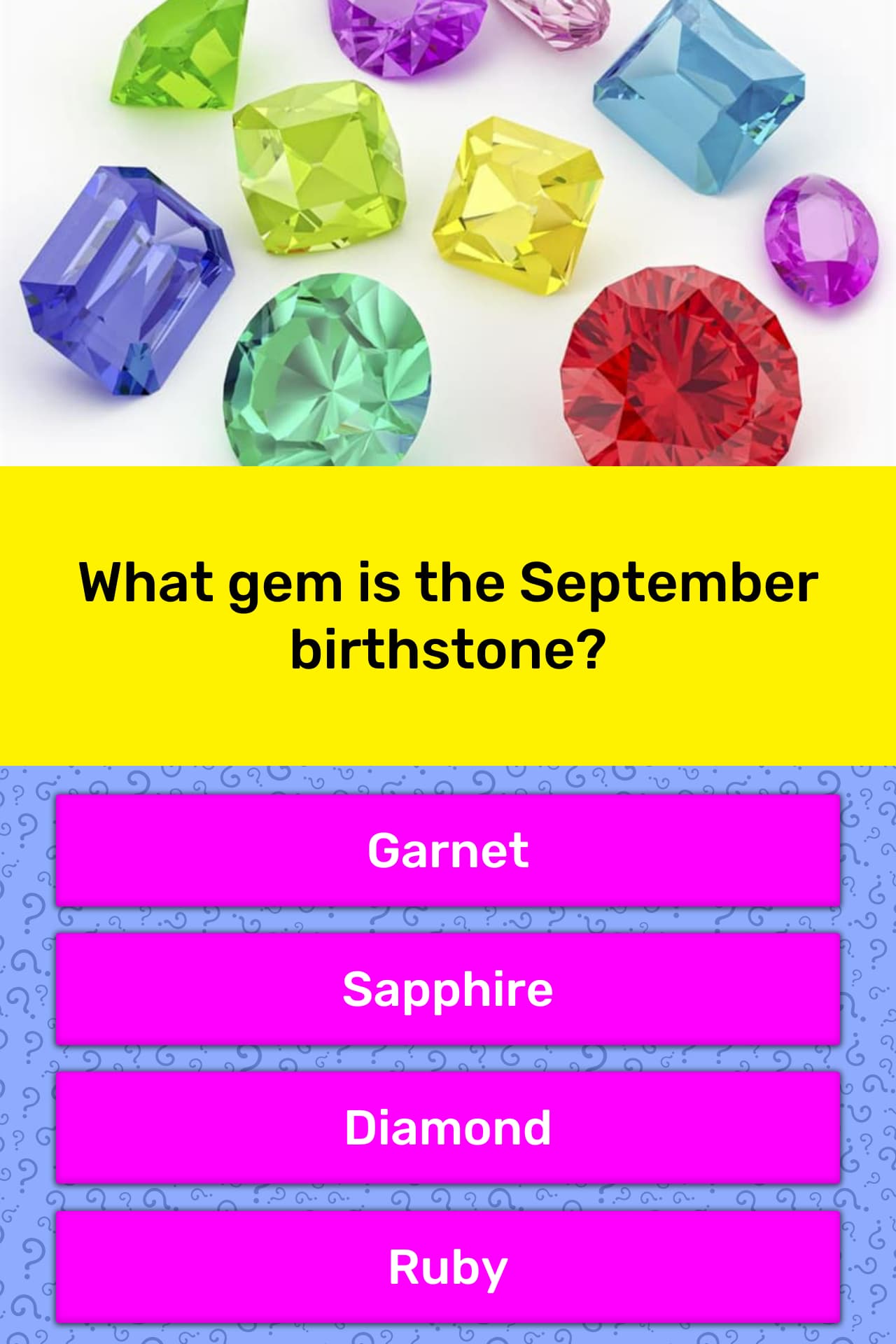Screen dimensions: 896x1344
Task: Click the blue rectangular gemstone
Action: [x=126, y=280]
